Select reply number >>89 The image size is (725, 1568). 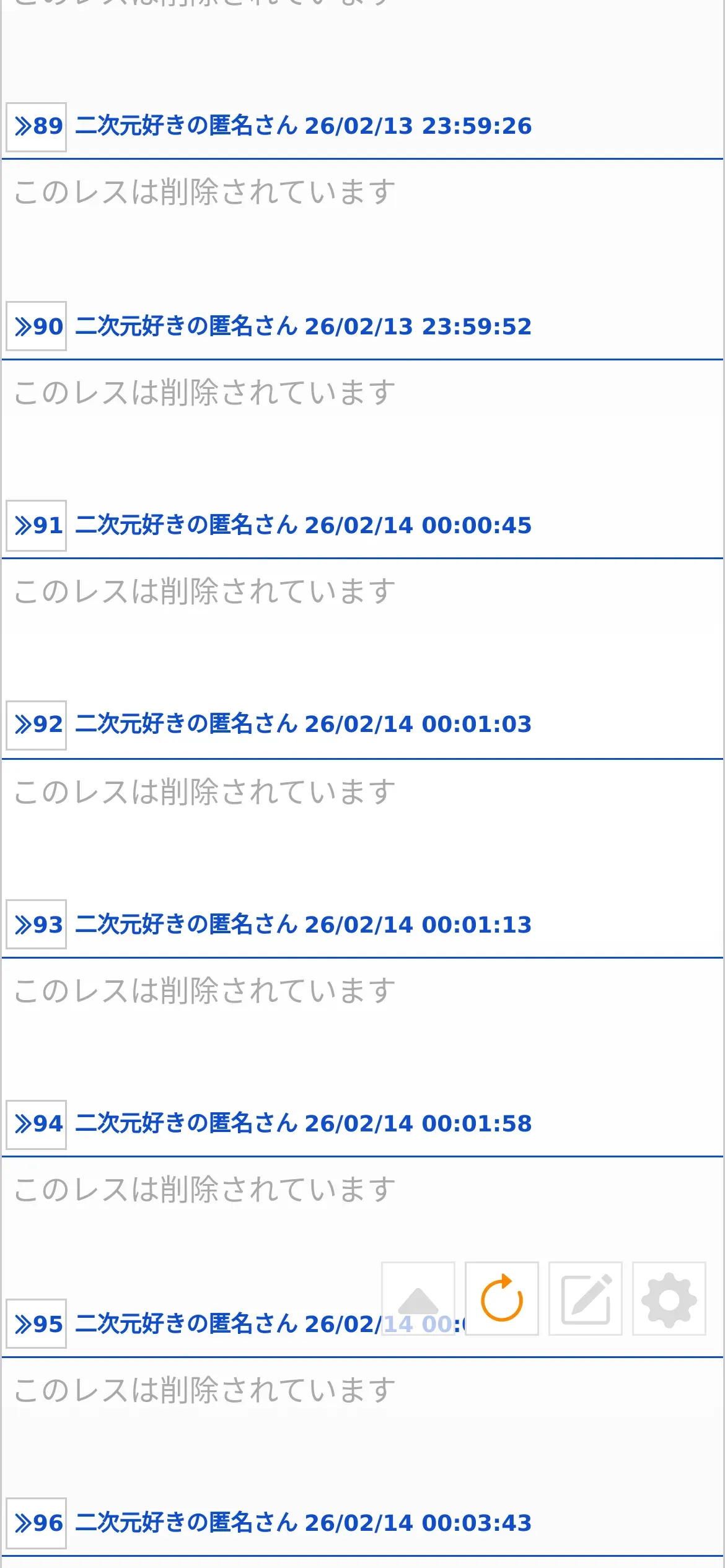pos(37,127)
